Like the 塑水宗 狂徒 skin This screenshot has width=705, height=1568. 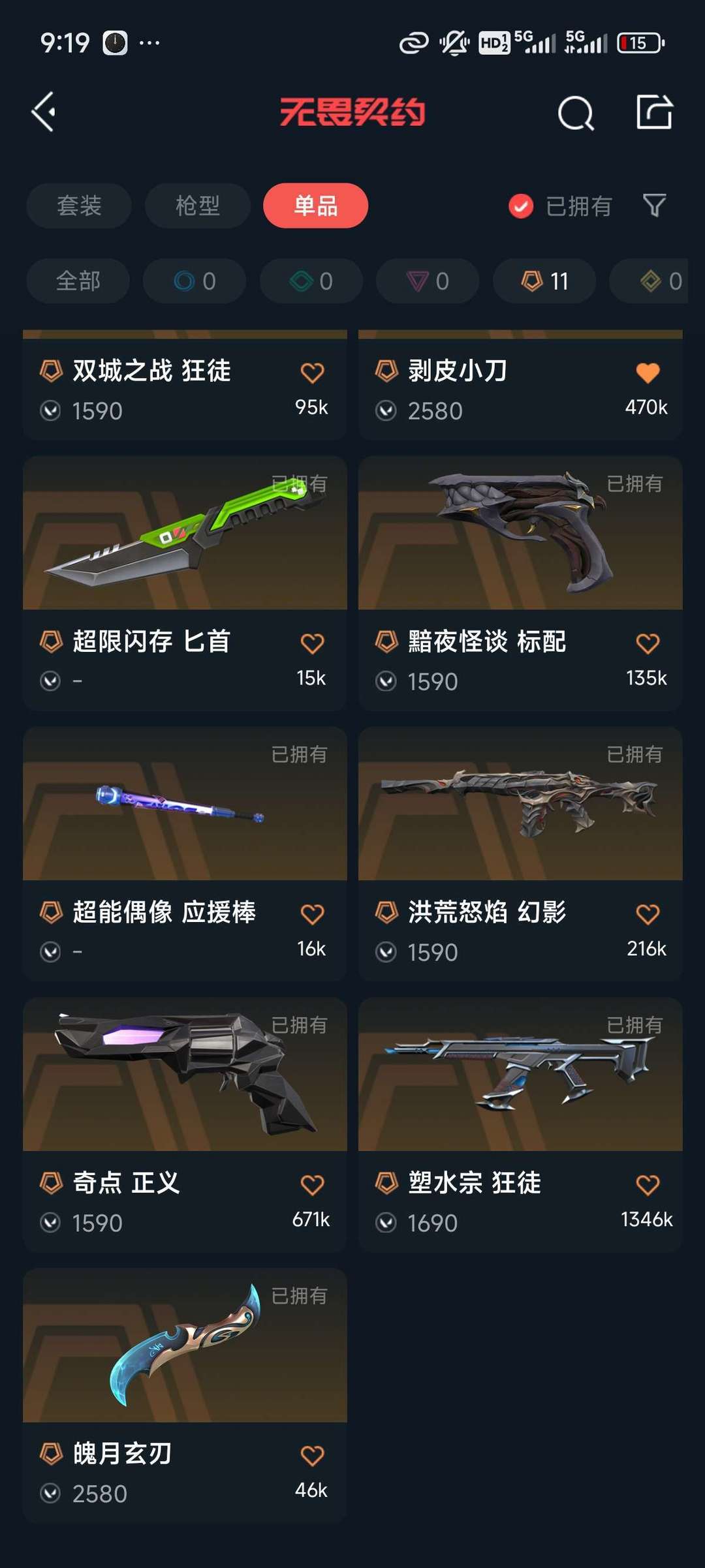coord(648,1185)
